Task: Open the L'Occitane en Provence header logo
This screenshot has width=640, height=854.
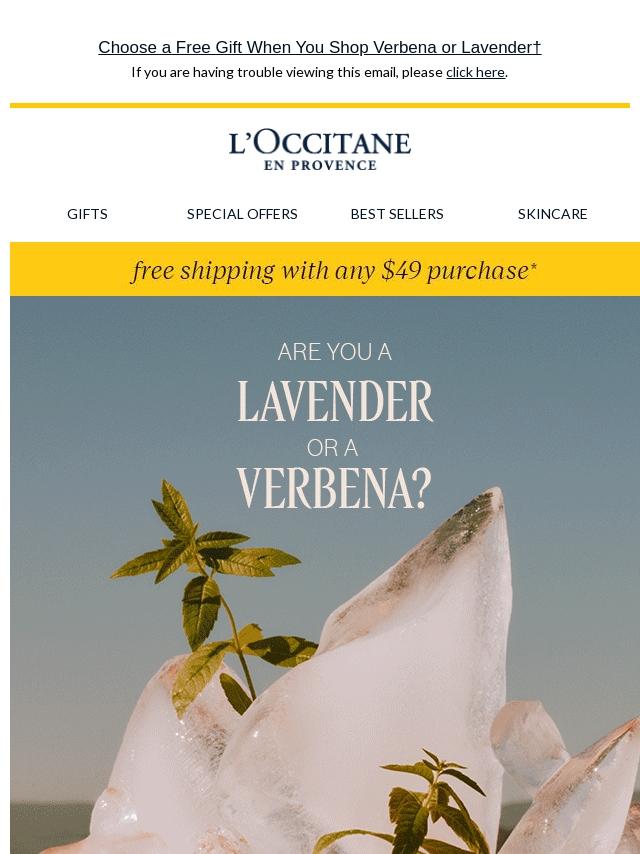Action: pos(320,150)
